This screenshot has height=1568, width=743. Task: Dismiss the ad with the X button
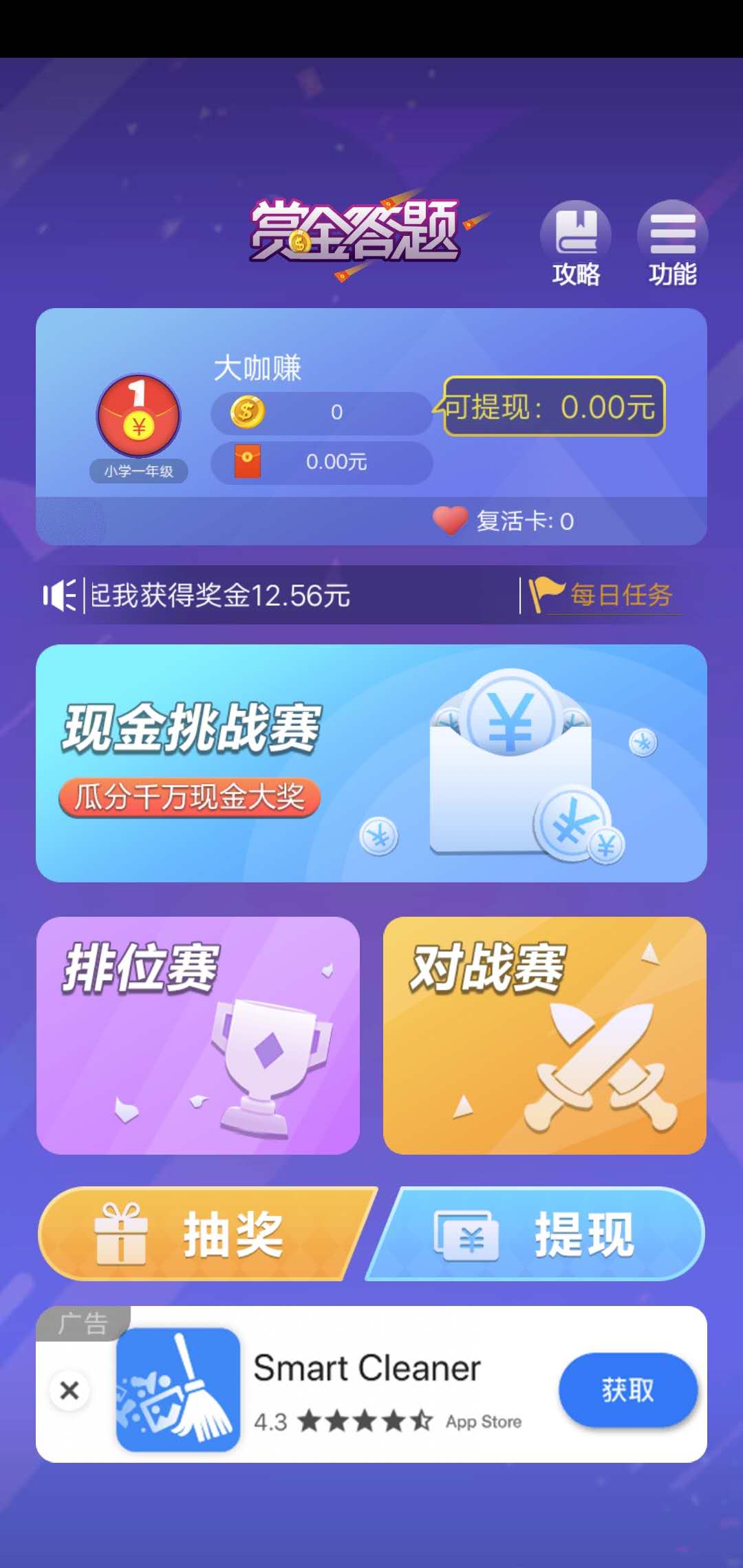tap(69, 1390)
